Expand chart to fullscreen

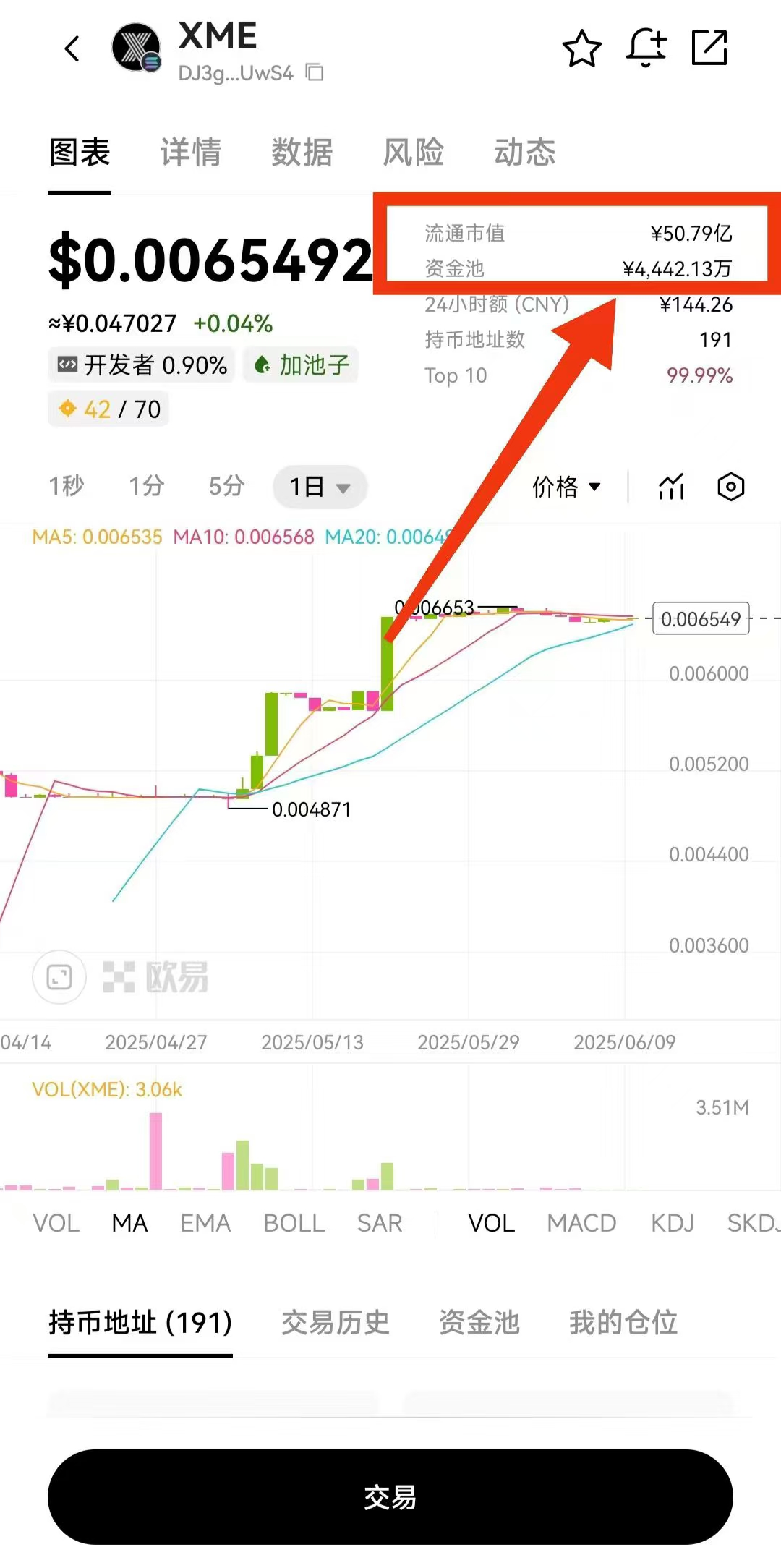coord(59,977)
